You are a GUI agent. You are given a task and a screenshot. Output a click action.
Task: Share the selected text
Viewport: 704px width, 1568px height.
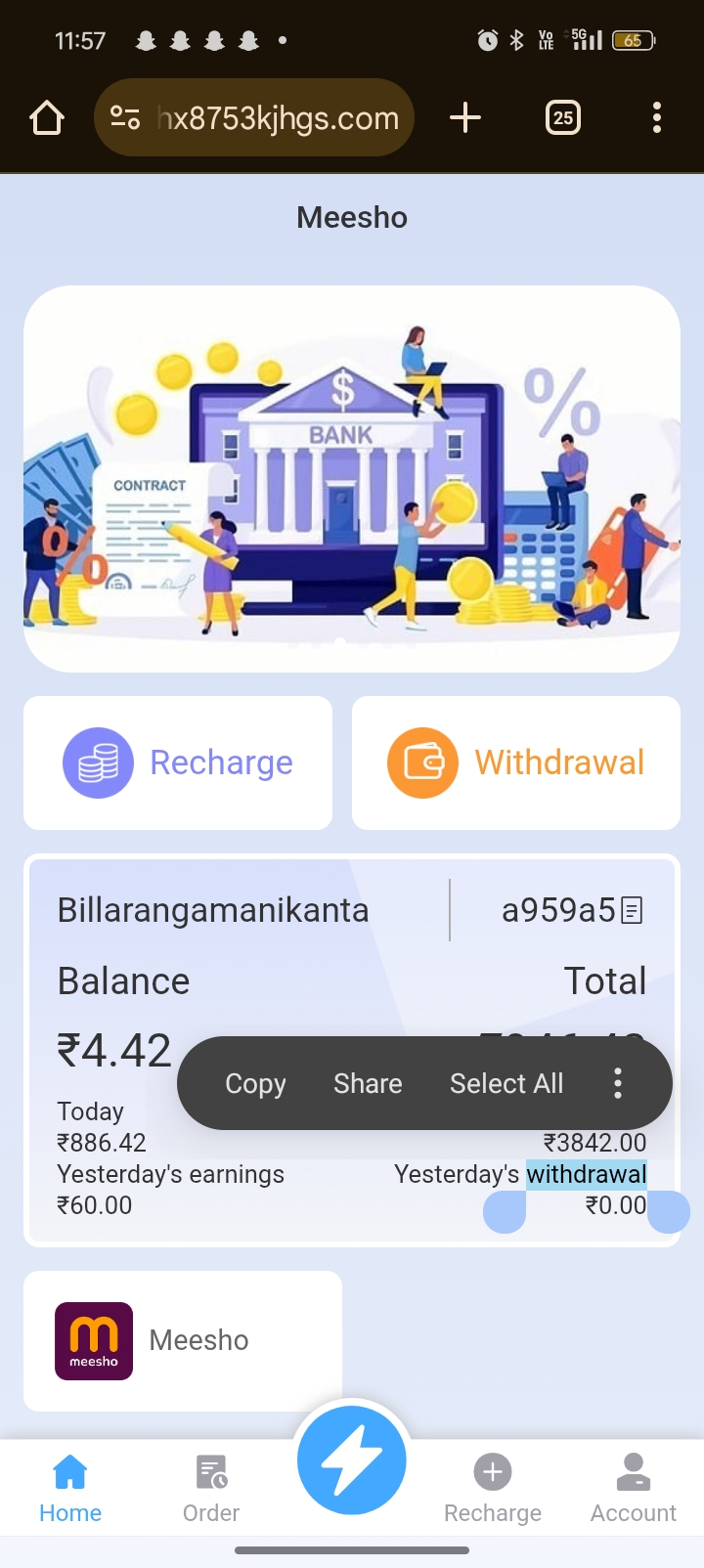click(x=368, y=1083)
